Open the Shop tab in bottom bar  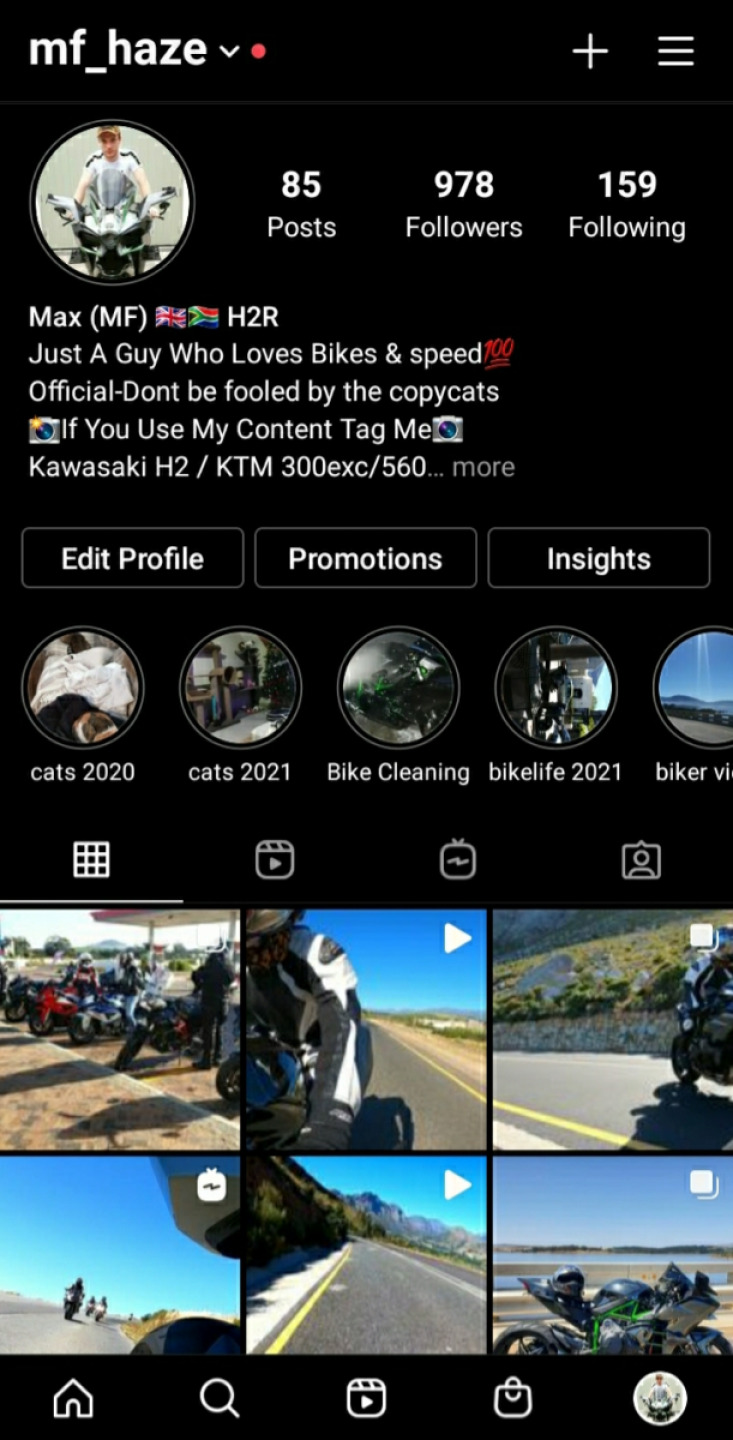(x=513, y=1398)
